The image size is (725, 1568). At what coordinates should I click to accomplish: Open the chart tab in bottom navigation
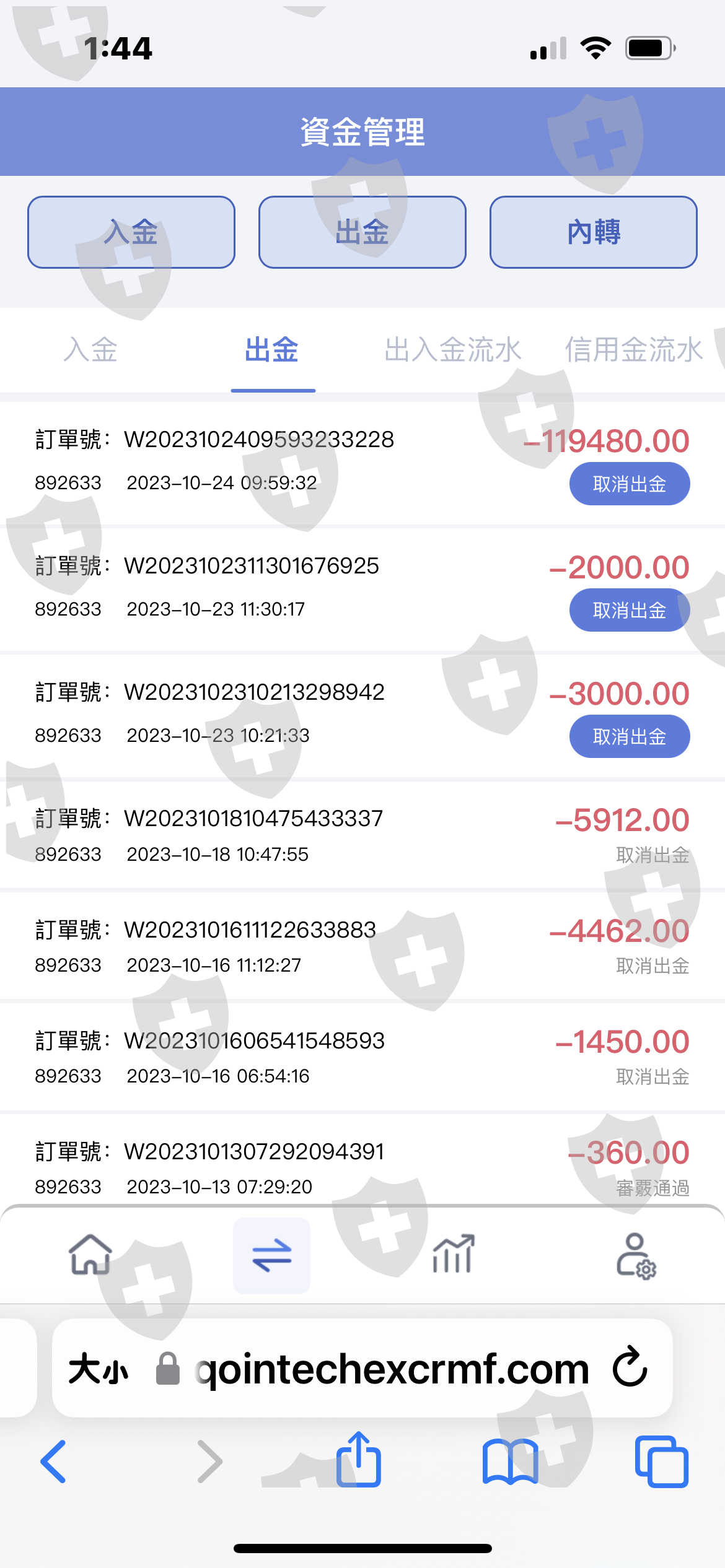tap(453, 1254)
